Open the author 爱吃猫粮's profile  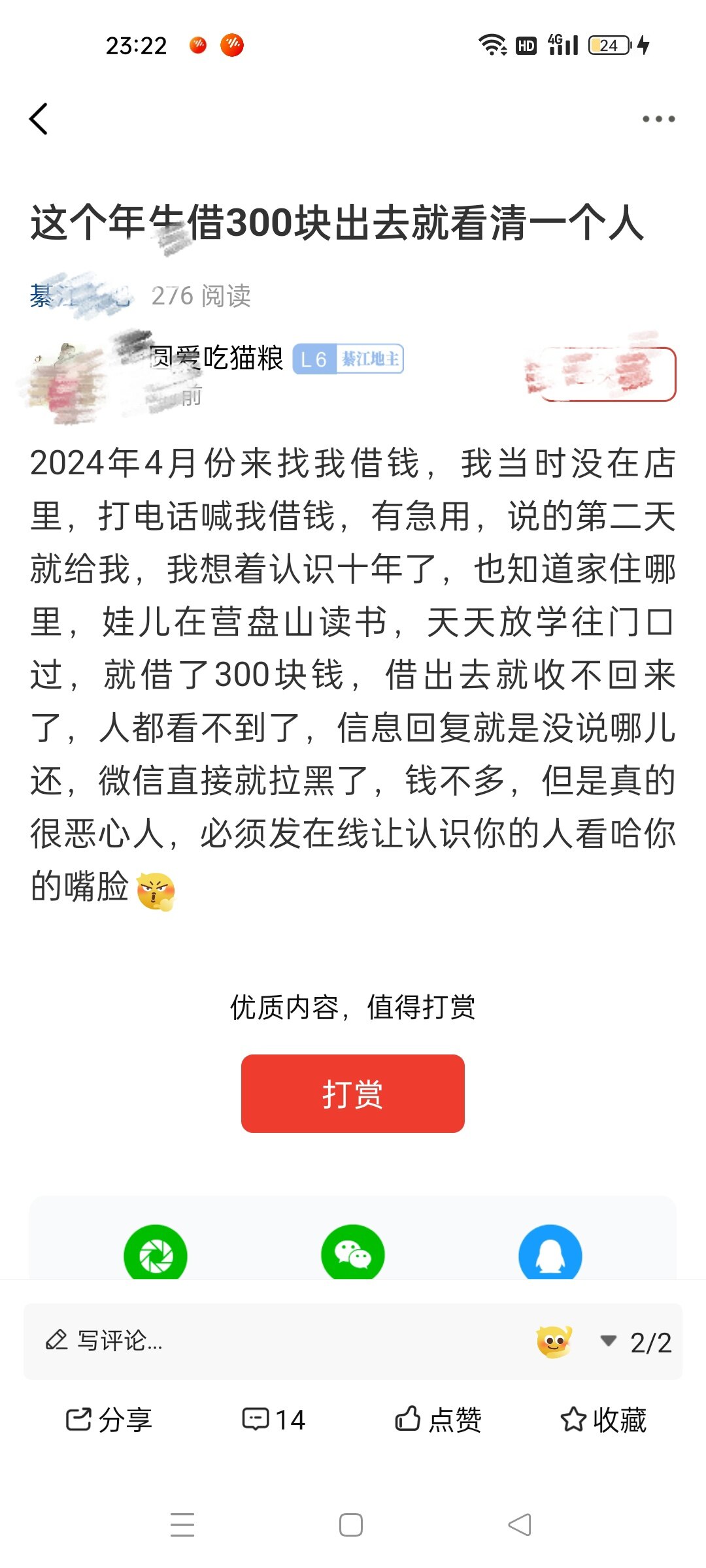(216, 359)
